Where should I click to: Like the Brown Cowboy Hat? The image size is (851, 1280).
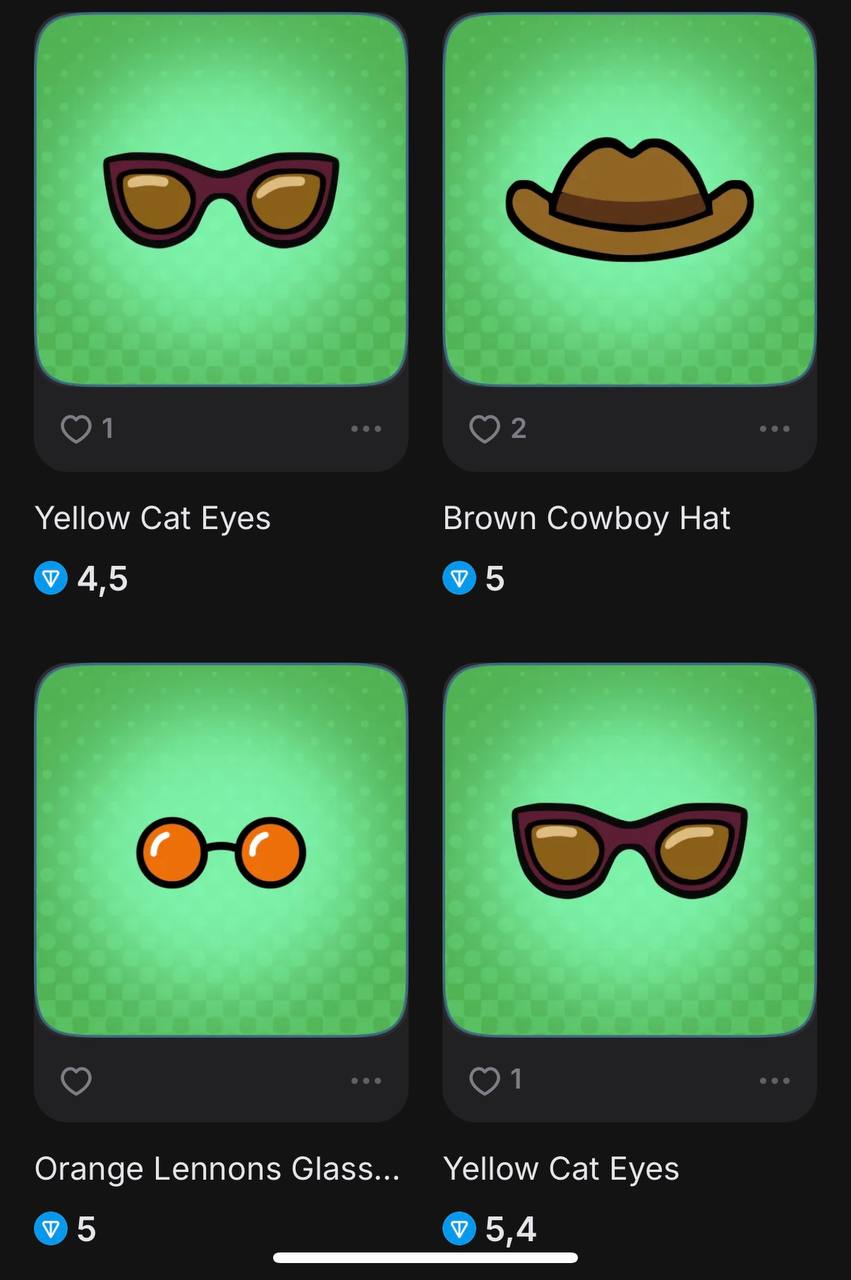pyautogui.click(x=484, y=429)
